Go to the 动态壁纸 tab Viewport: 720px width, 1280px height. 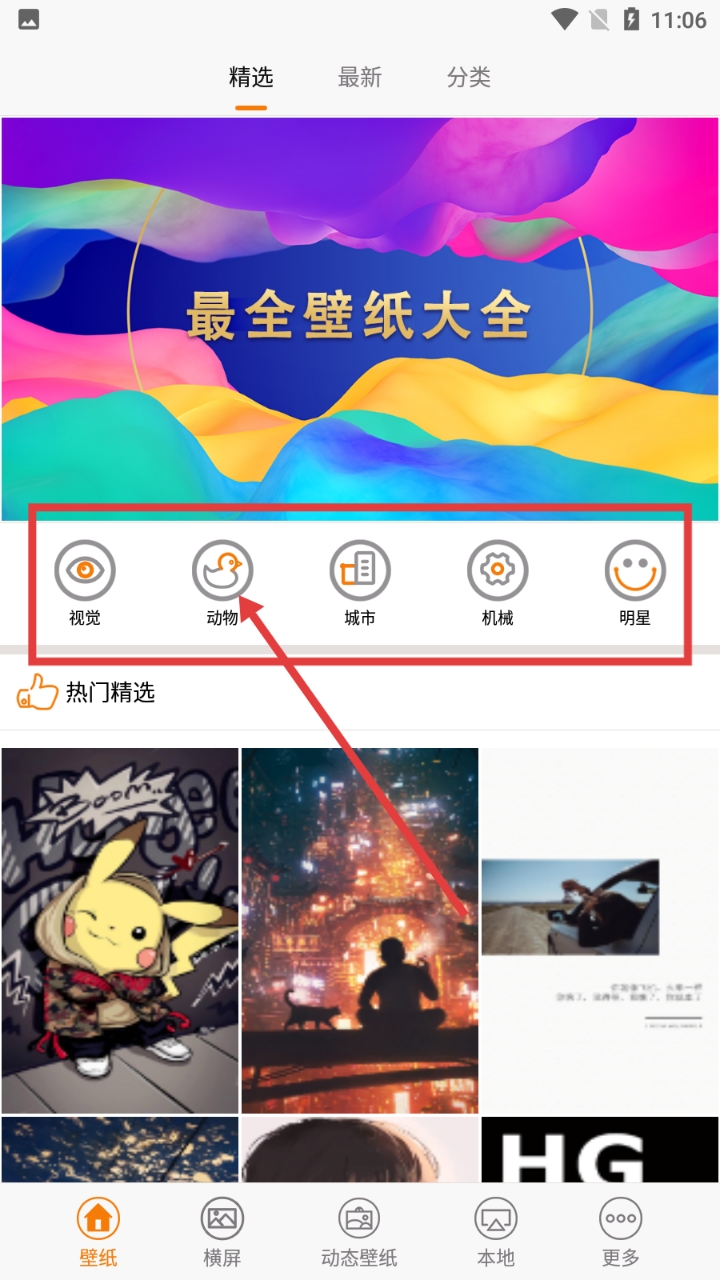click(359, 1232)
